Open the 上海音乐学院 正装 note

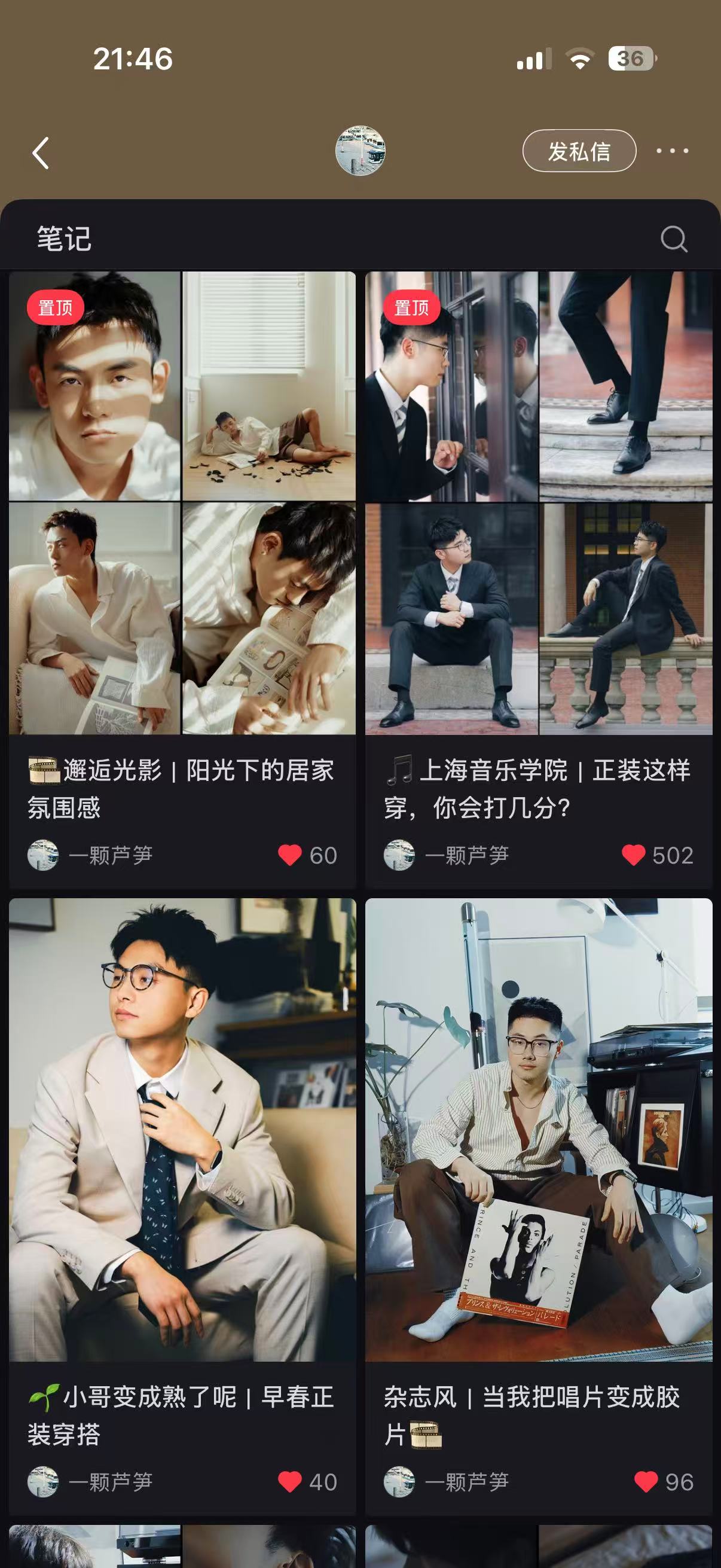[539, 504]
